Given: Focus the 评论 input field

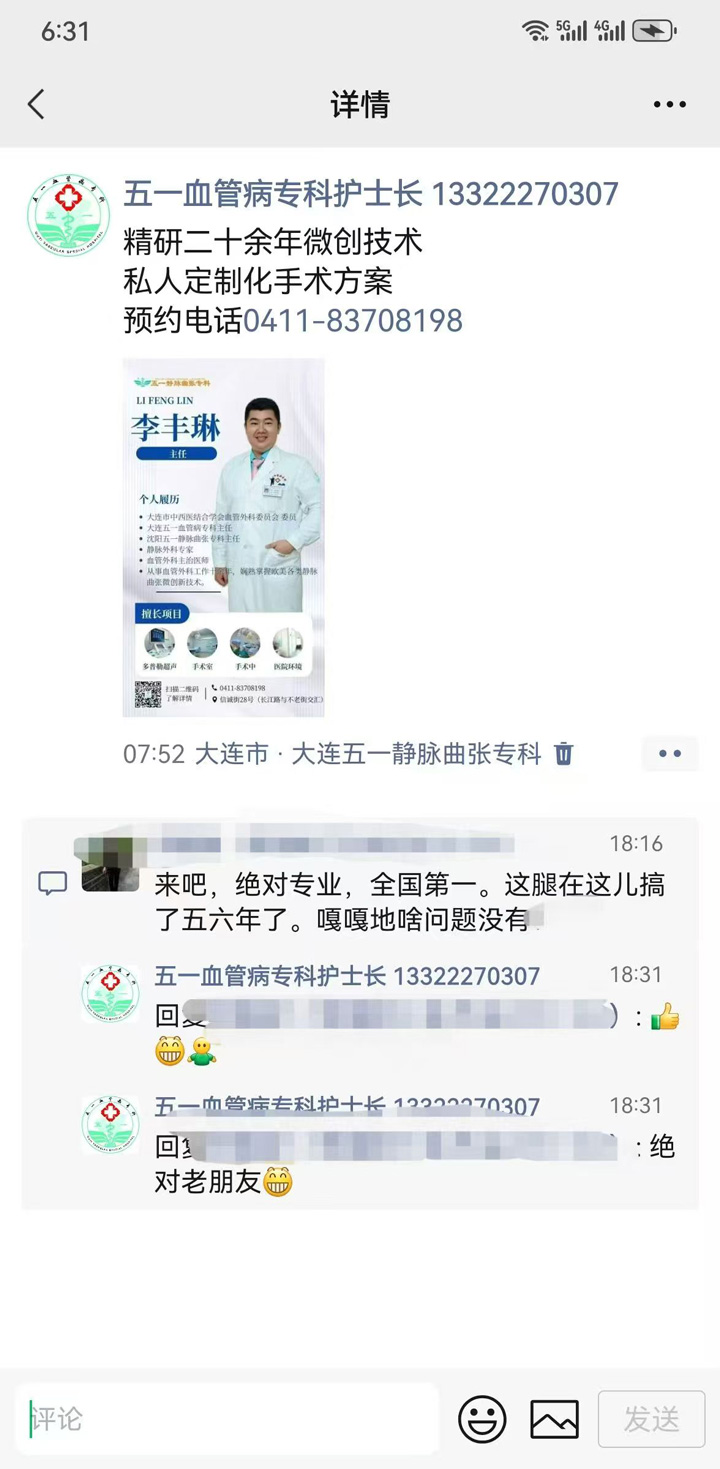Looking at the screenshot, I should 230,1418.
